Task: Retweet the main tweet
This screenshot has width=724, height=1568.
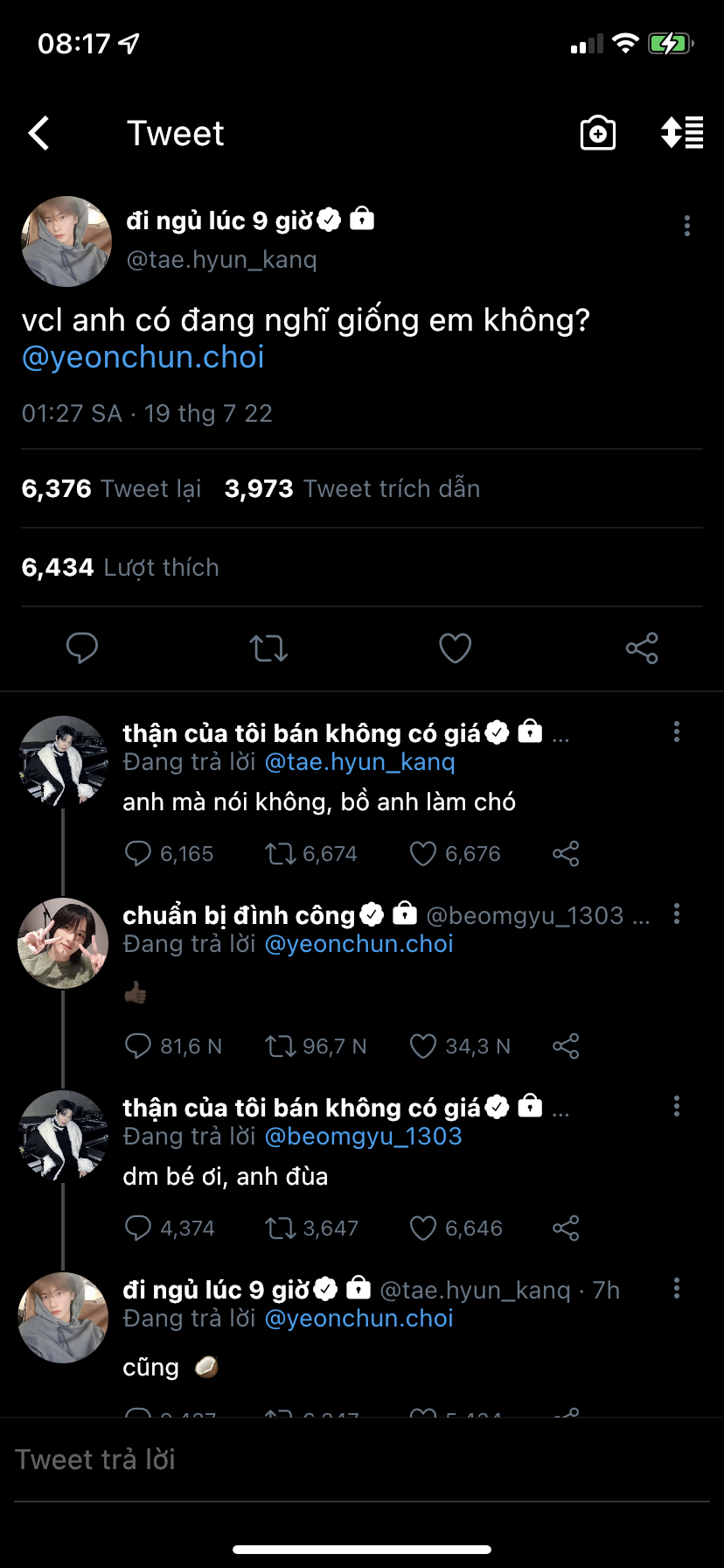Action: (268, 648)
